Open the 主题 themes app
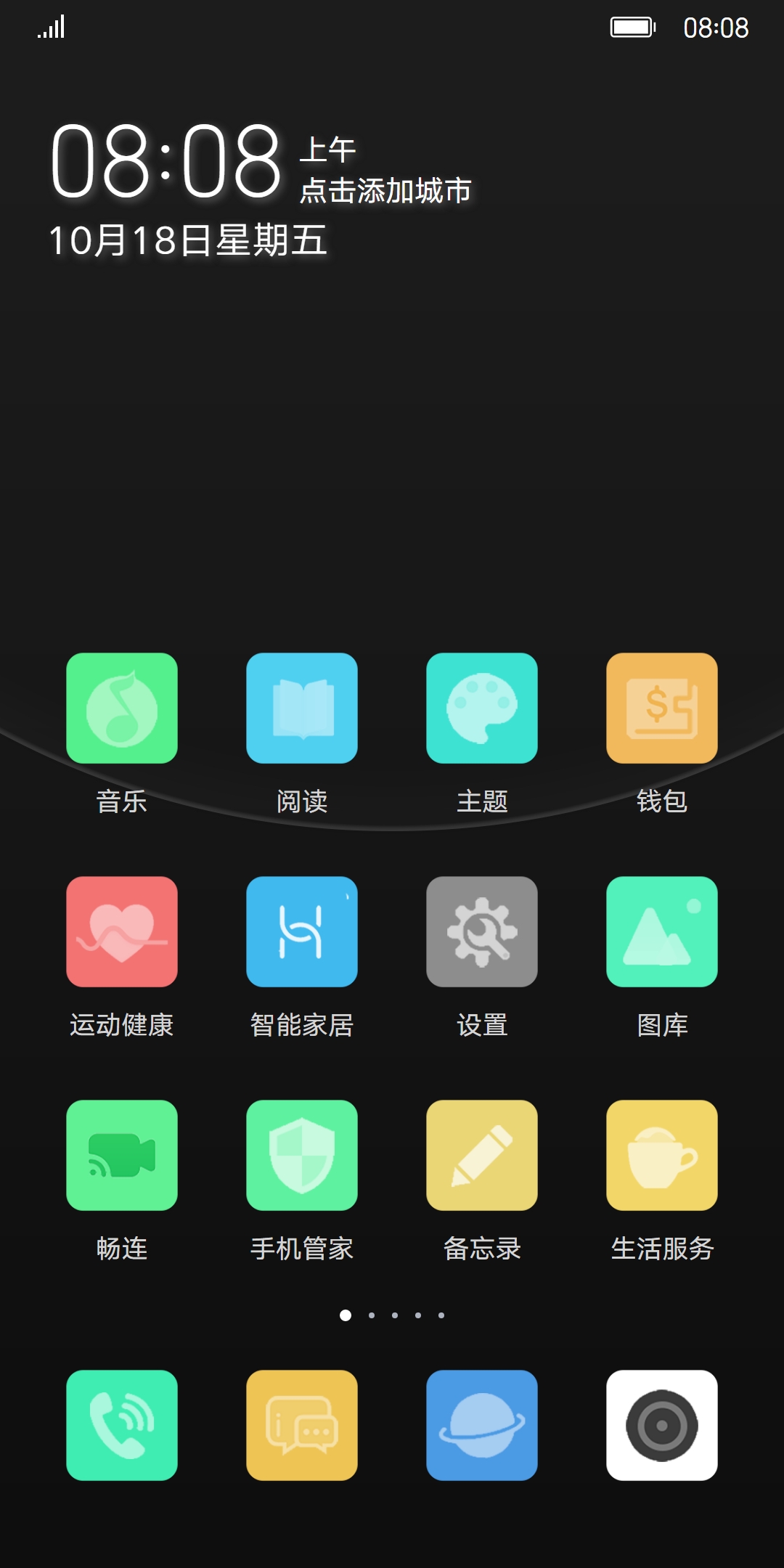The height and width of the screenshot is (1568, 784). pos(482,708)
